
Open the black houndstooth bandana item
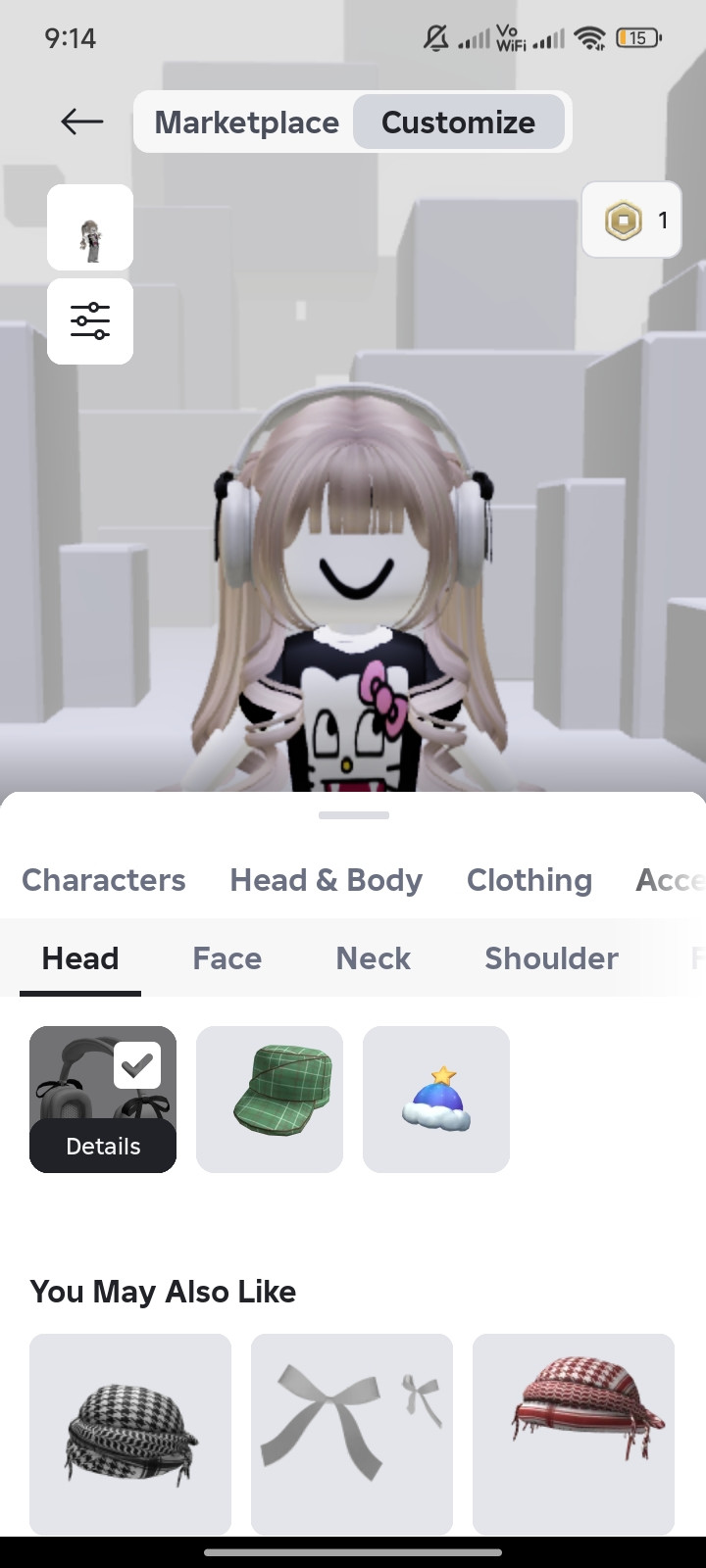pos(130,1434)
